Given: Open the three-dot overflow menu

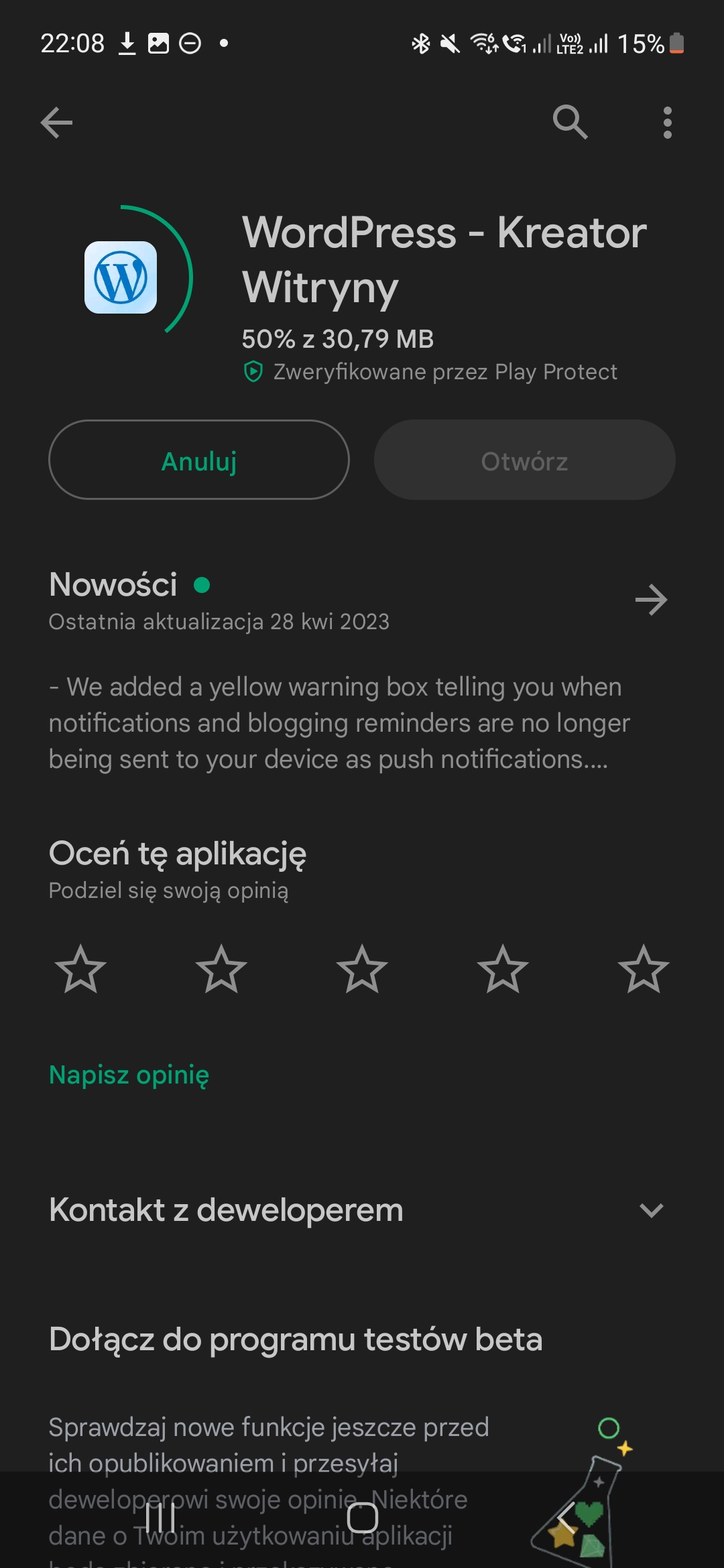Looking at the screenshot, I should coord(667,123).
